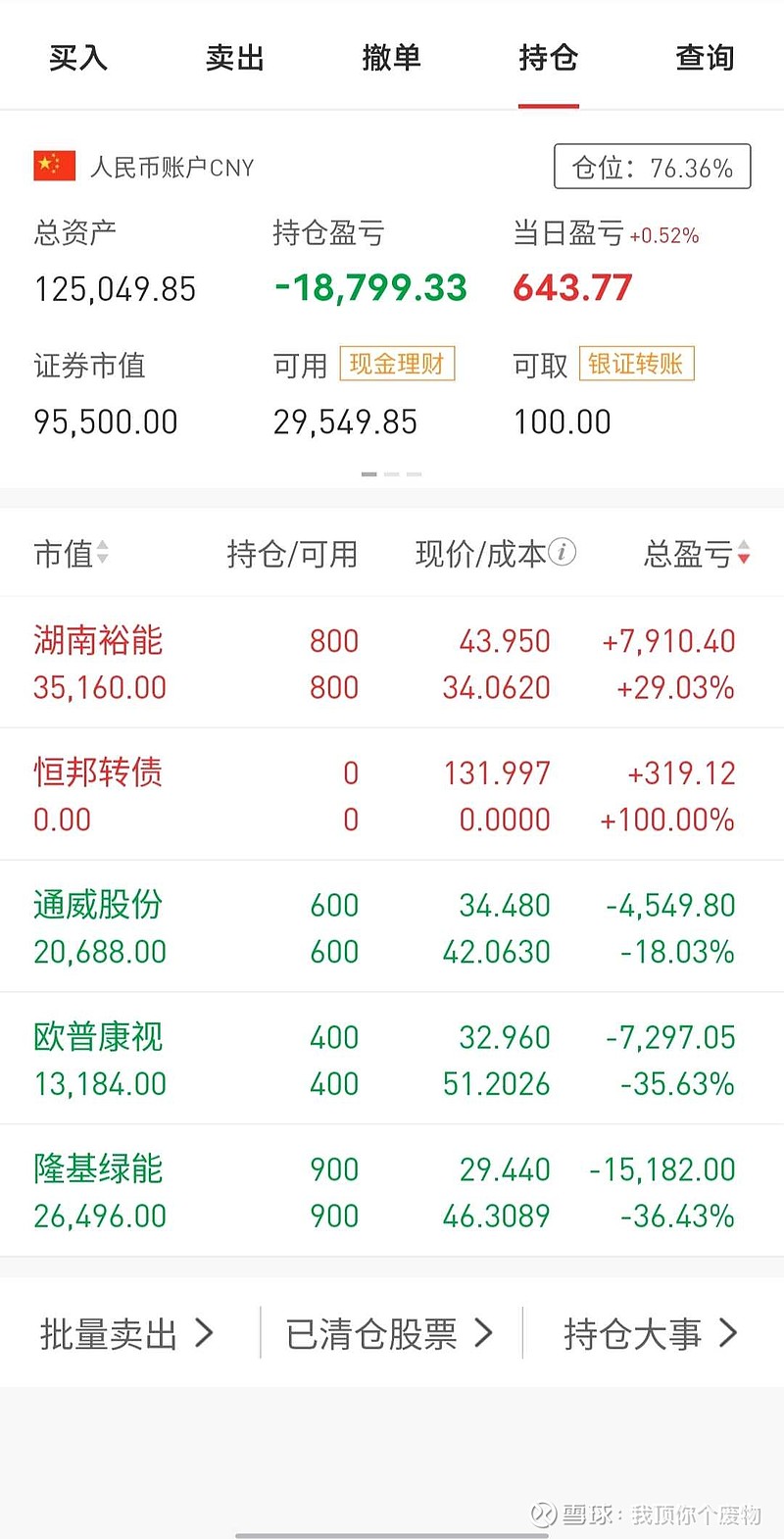Open the 撤单 tab
The image size is (784, 1539).
point(392,58)
